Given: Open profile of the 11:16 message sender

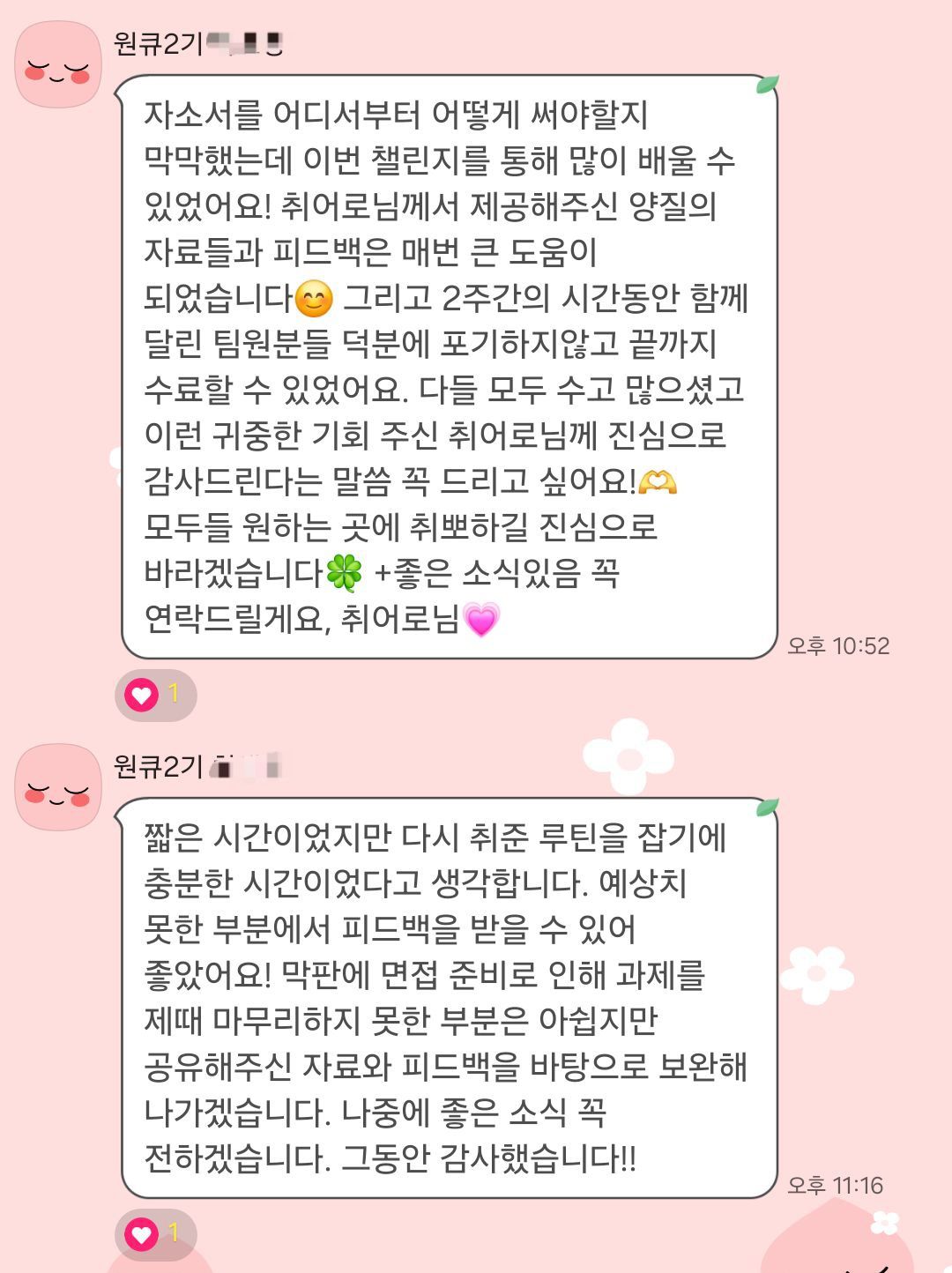Looking at the screenshot, I should 58,788.
